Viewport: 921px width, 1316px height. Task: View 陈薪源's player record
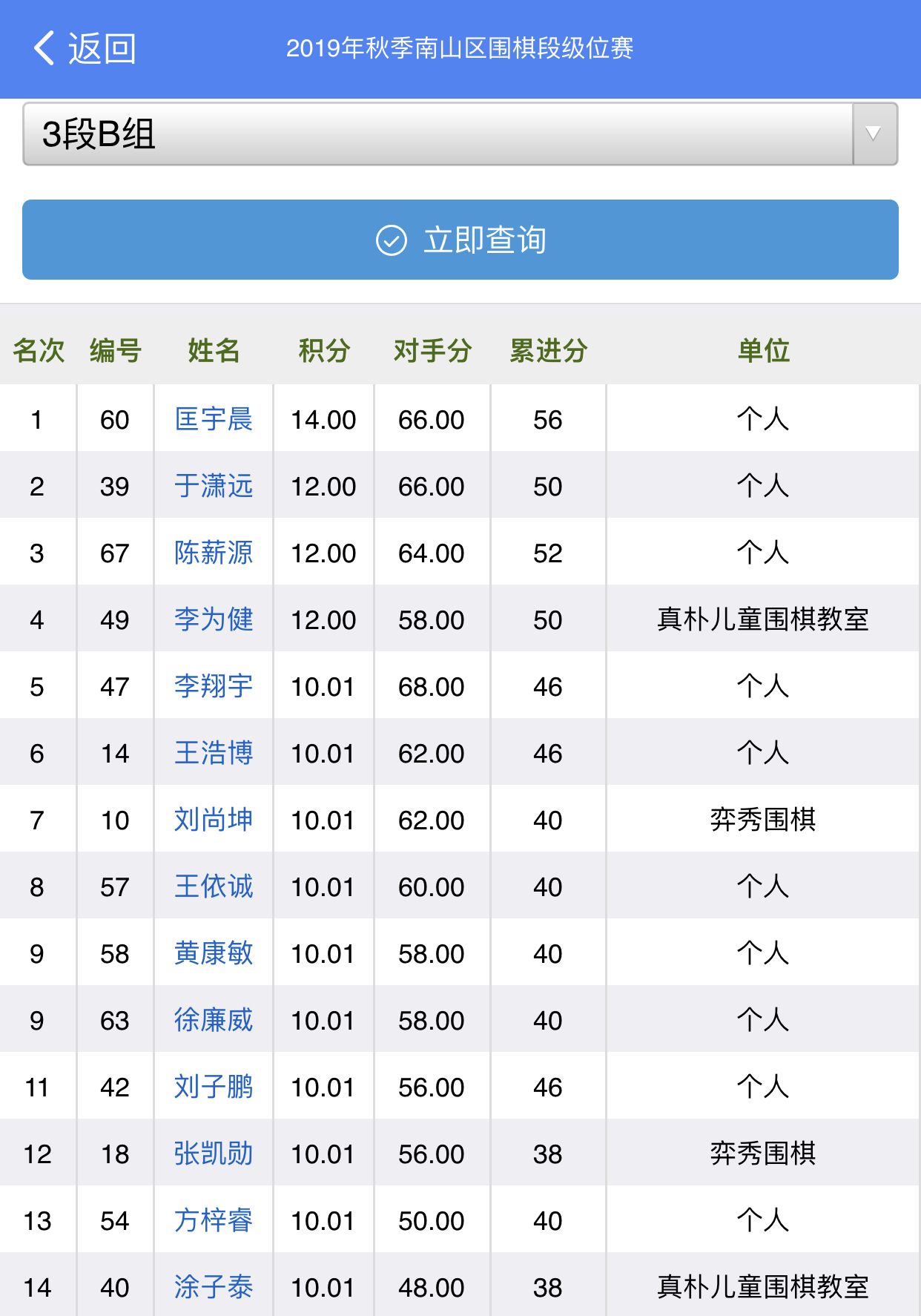(x=214, y=553)
